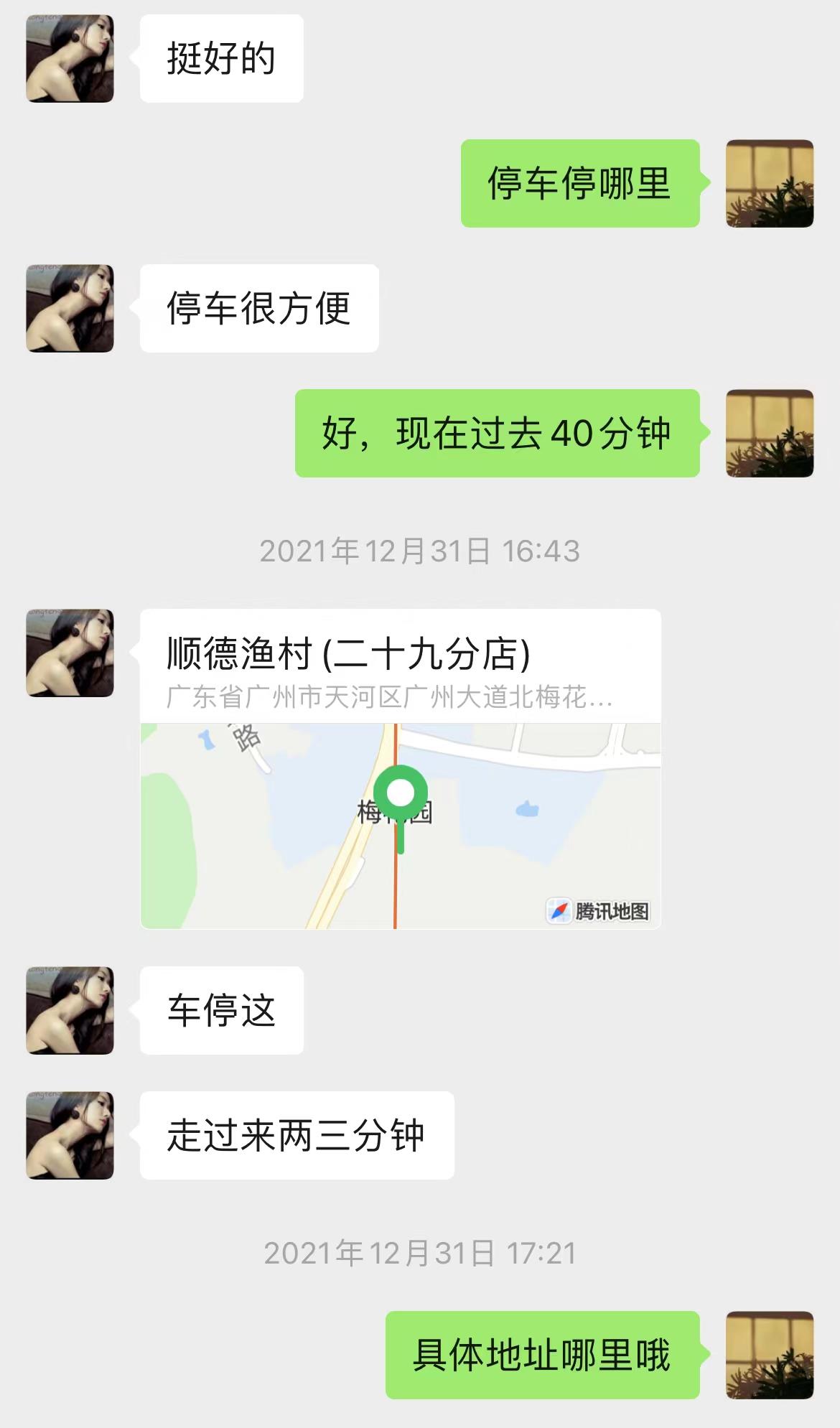The image size is (840, 1428).
Task: Tap contact avatar next to 车停这
Action: [70, 1010]
